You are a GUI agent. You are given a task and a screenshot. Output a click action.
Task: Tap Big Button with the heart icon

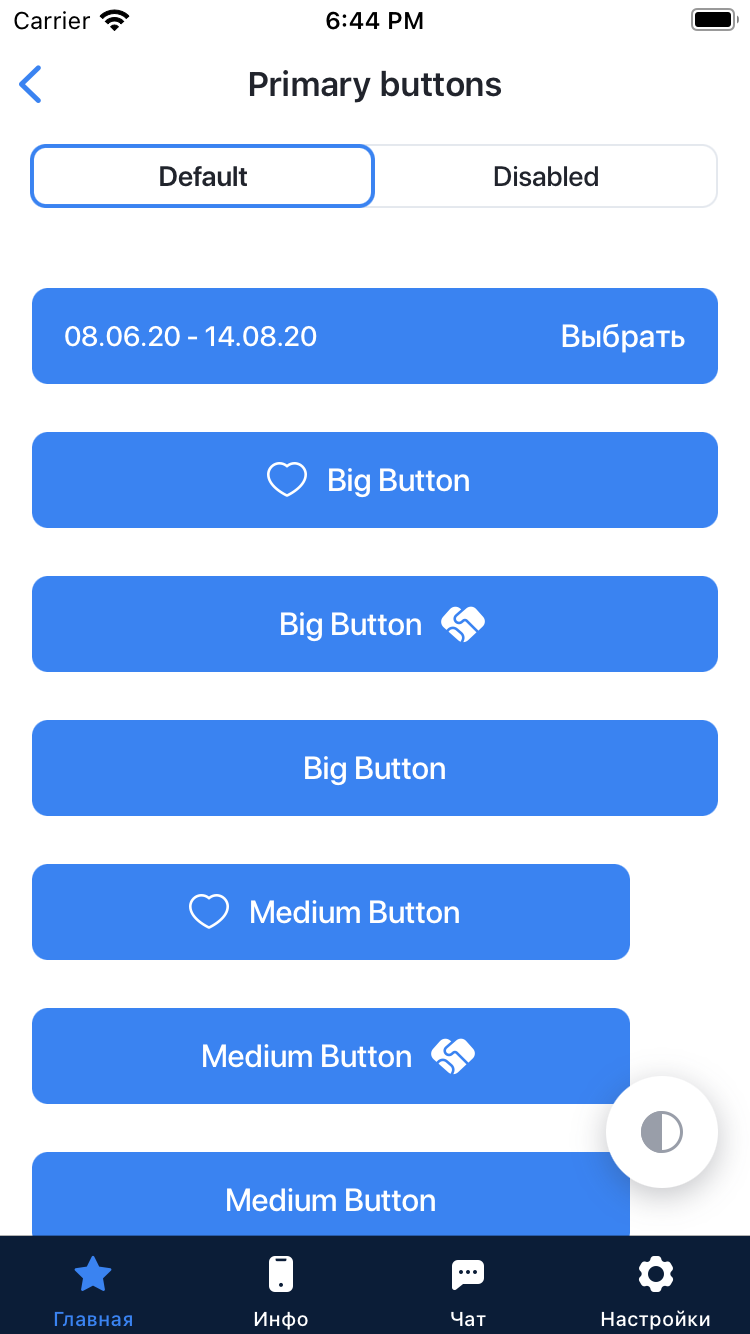(x=375, y=480)
